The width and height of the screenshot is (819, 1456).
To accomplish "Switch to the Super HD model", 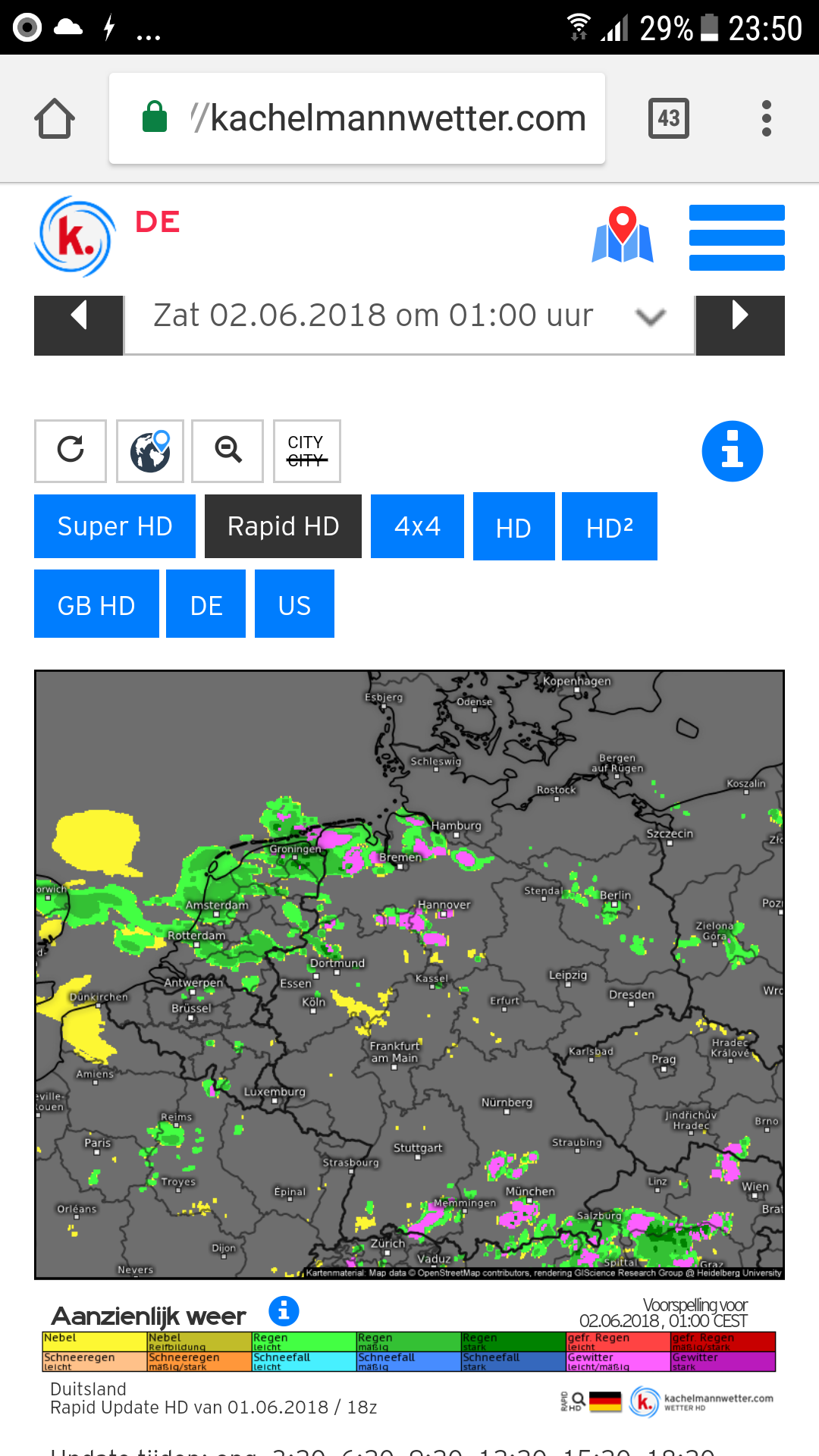I will tap(115, 526).
